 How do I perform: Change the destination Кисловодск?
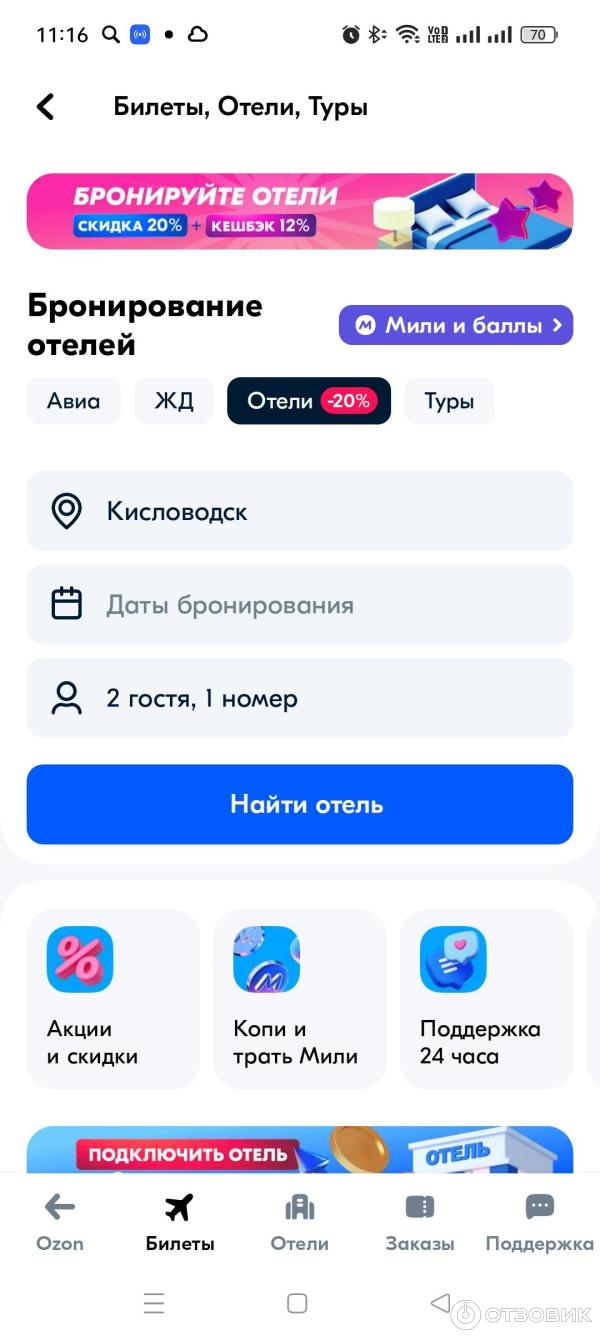click(300, 511)
